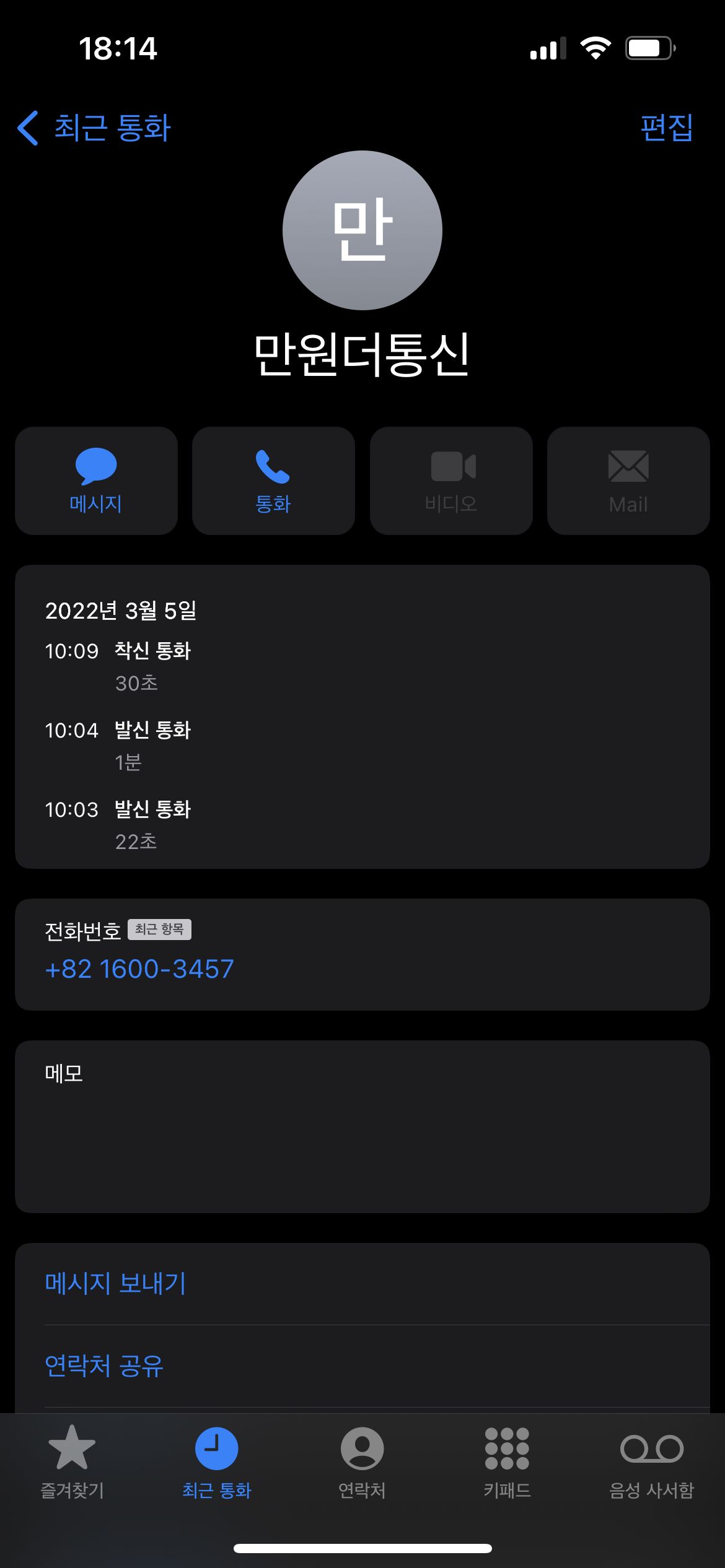
Task: Call 만원더통신 via the 통화 button
Action: [273, 481]
